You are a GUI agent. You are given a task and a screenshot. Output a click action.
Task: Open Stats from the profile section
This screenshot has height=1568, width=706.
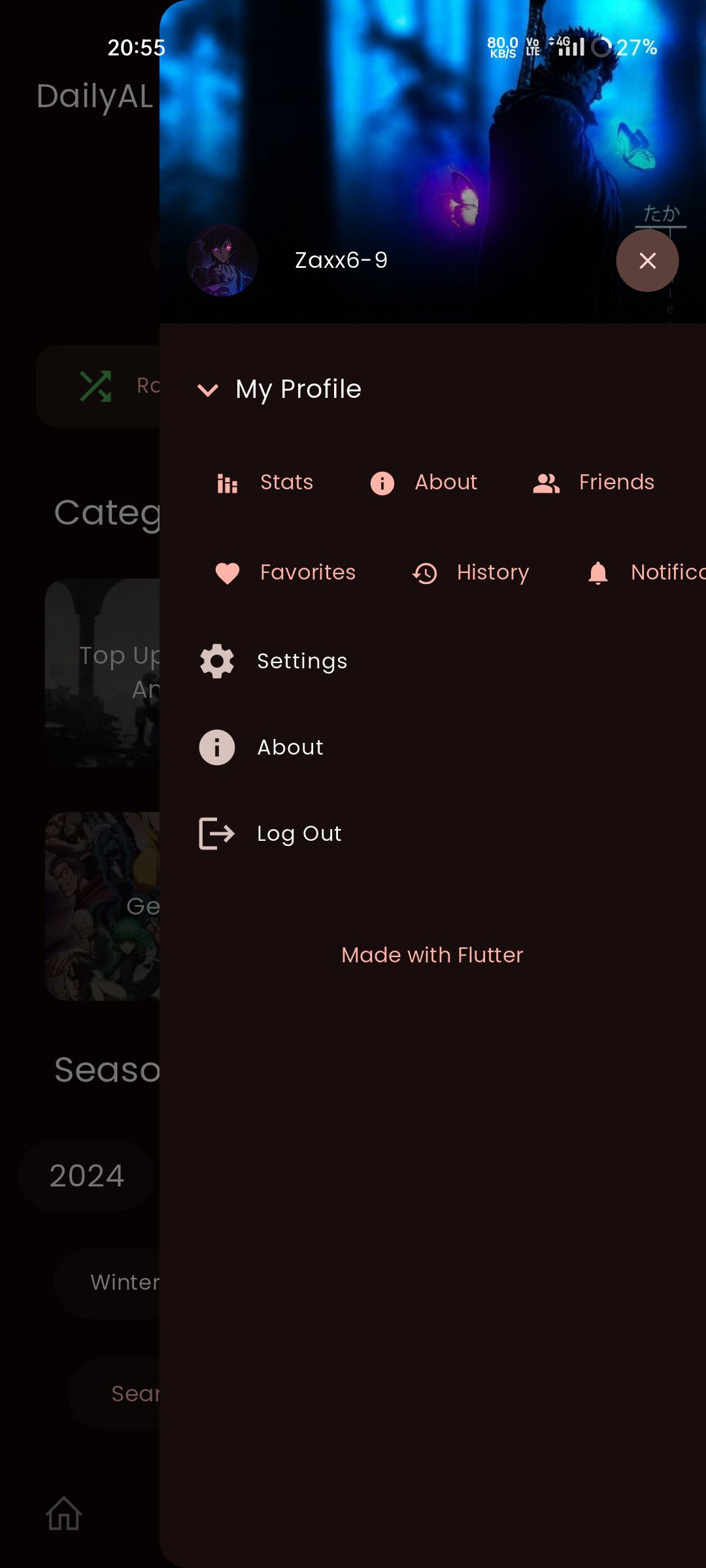coord(266,483)
